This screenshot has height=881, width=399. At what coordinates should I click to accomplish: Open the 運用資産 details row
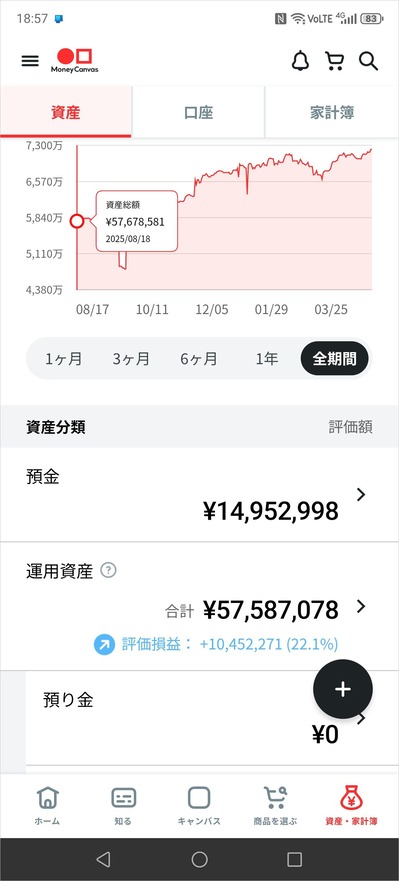point(200,607)
